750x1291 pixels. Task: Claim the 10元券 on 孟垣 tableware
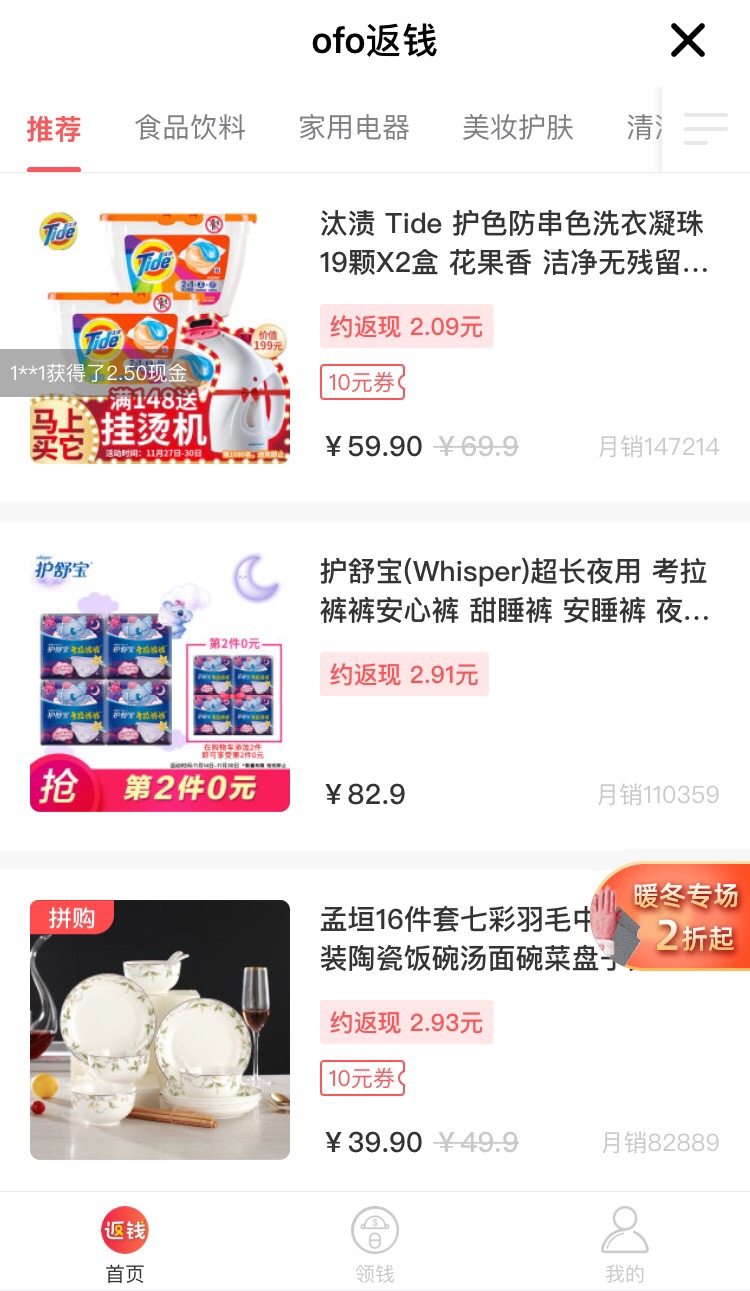[x=362, y=1078]
